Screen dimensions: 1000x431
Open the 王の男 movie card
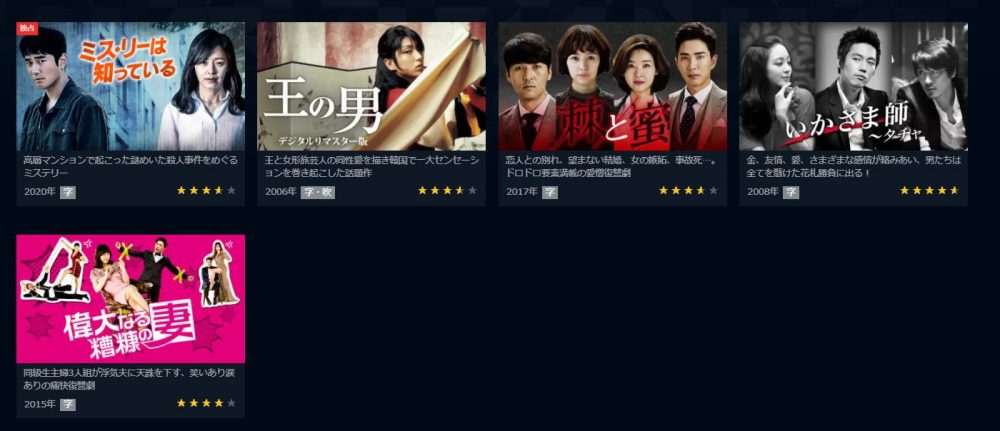(x=371, y=87)
